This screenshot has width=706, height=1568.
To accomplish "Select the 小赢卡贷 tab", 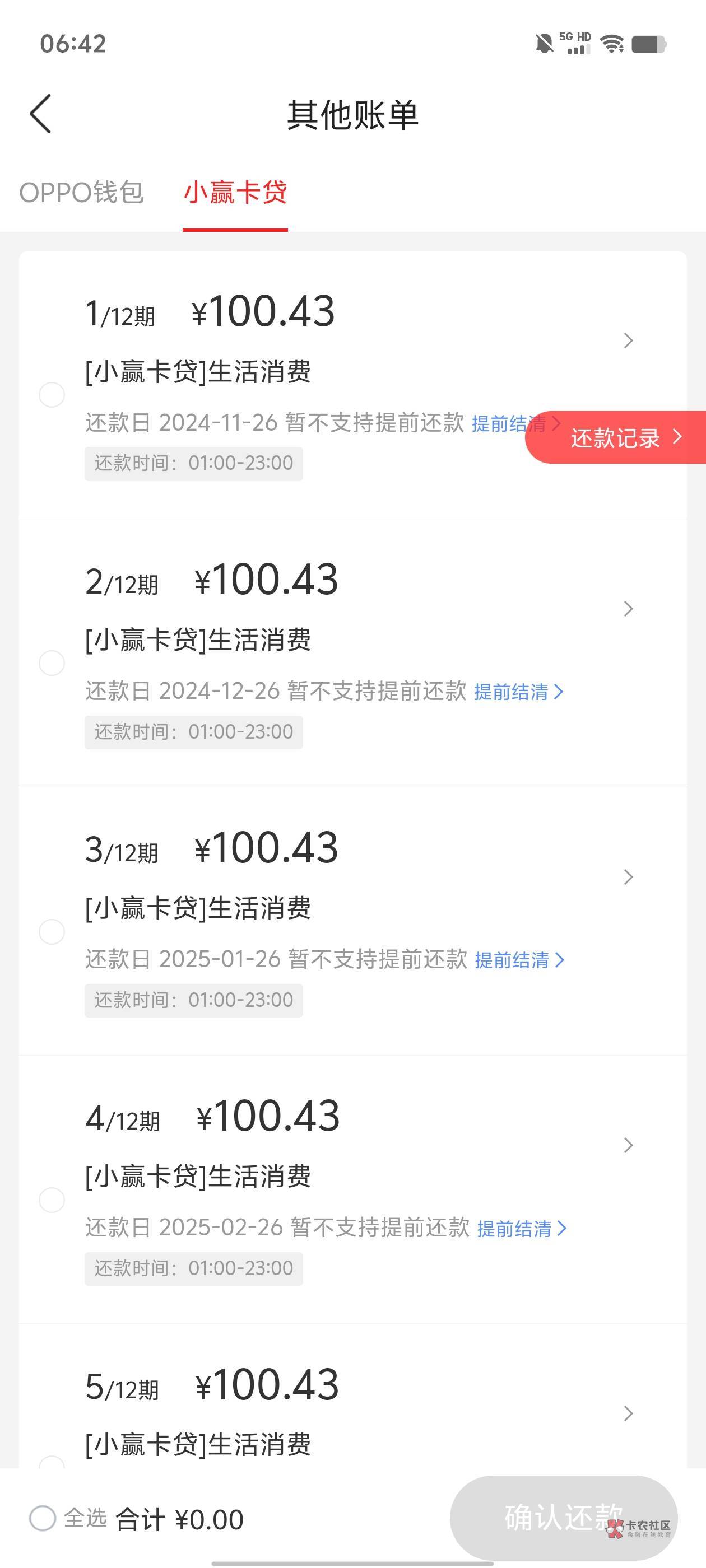I will (235, 193).
